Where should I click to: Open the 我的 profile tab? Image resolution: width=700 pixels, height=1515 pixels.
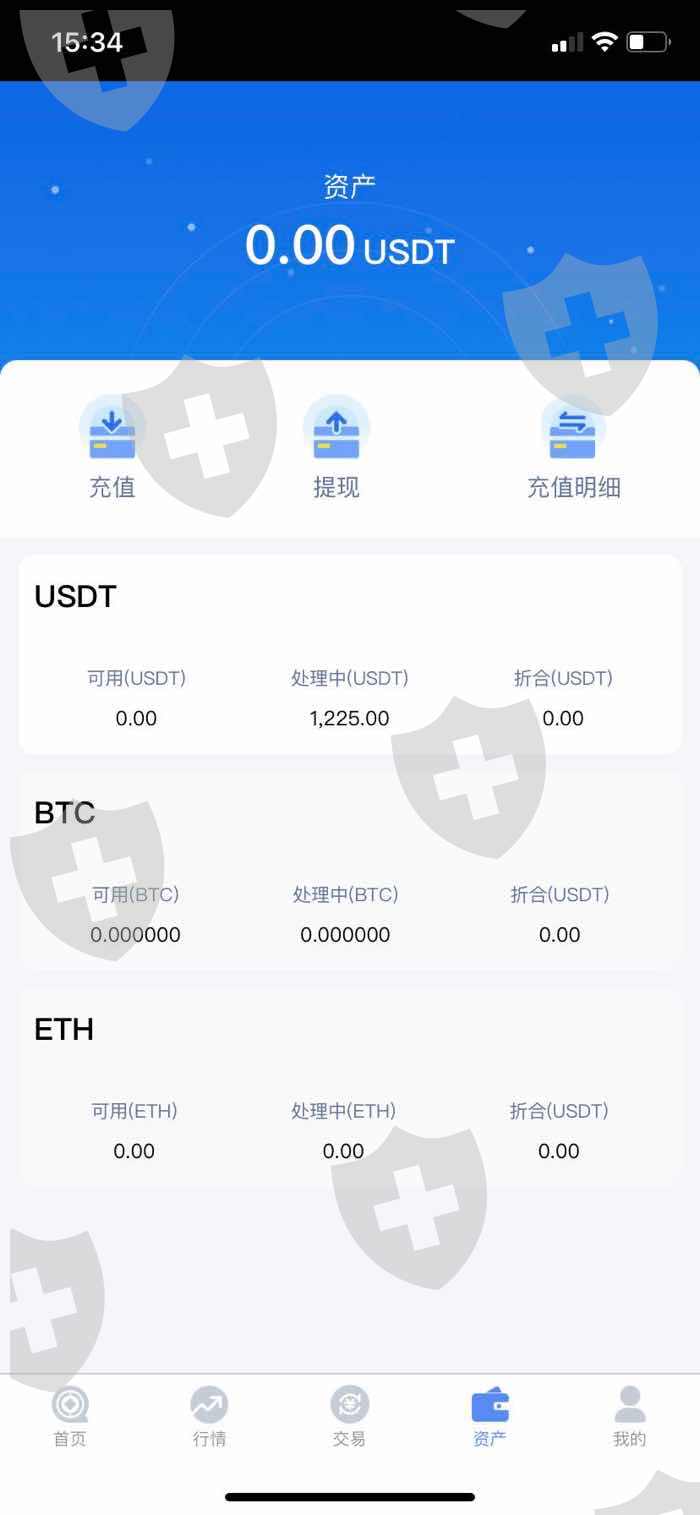[630, 1417]
